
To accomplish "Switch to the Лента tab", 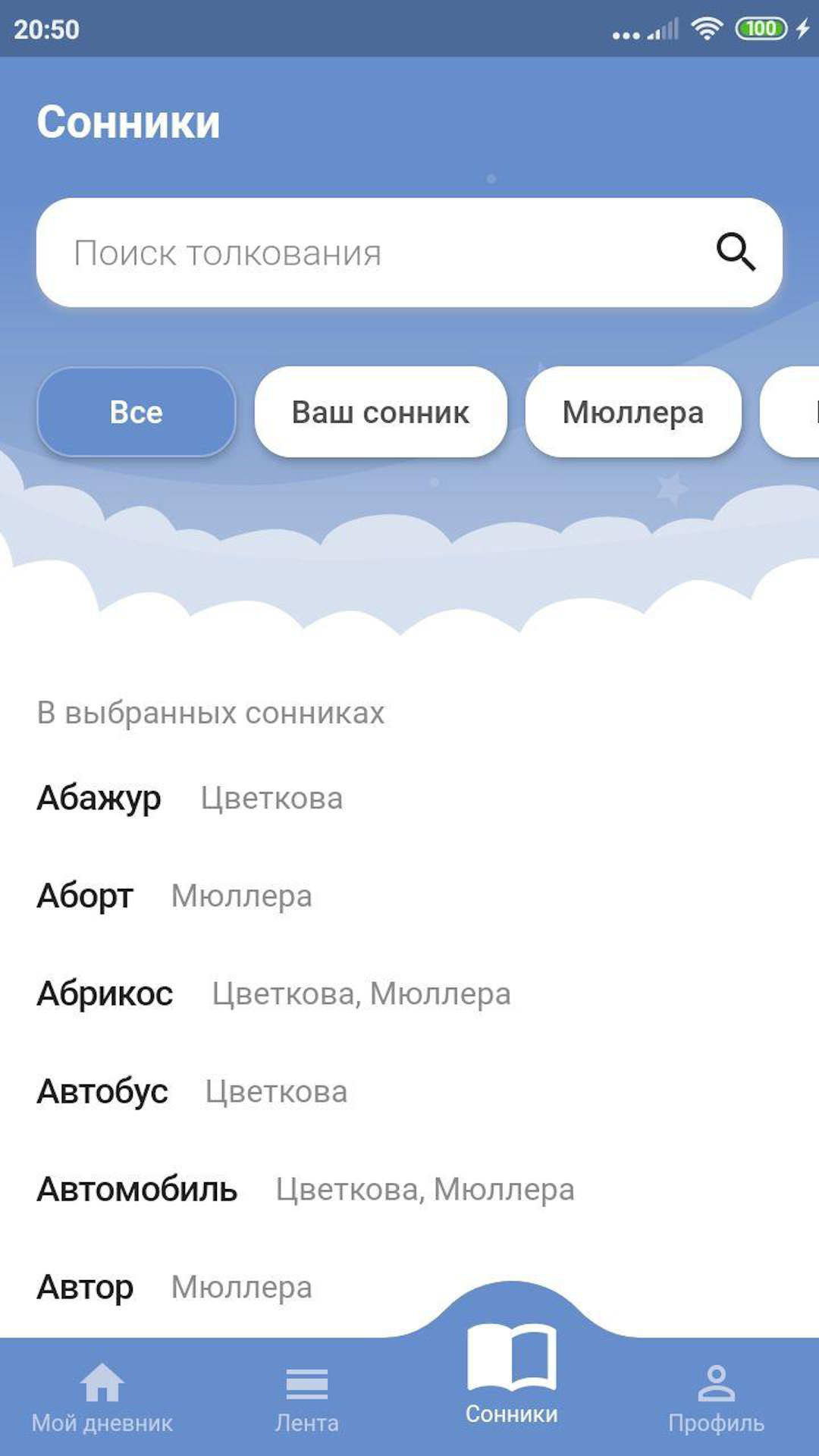I will [x=307, y=1398].
